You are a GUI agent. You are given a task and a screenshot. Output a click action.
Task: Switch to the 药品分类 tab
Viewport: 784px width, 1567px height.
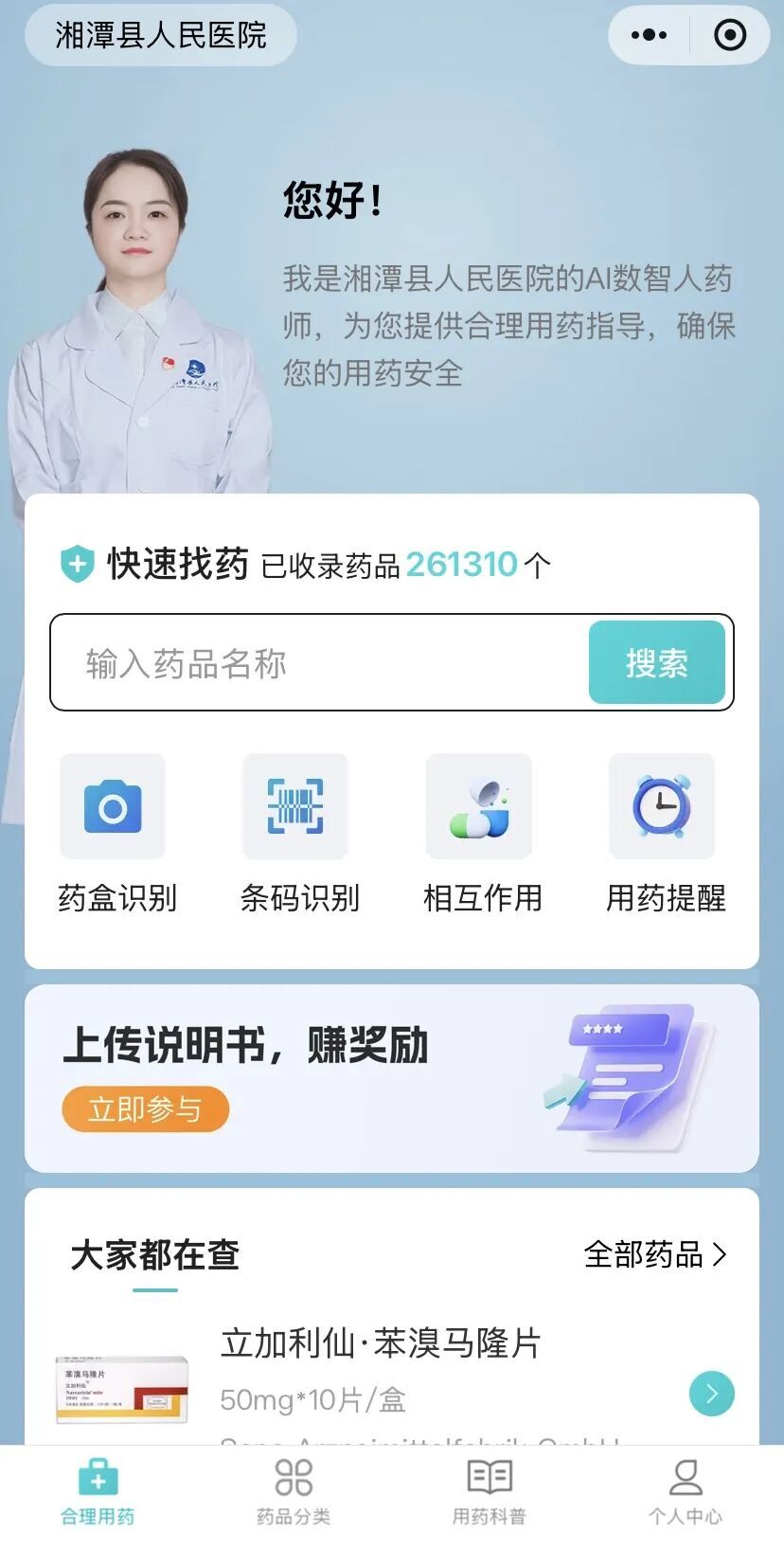(x=294, y=1492)
